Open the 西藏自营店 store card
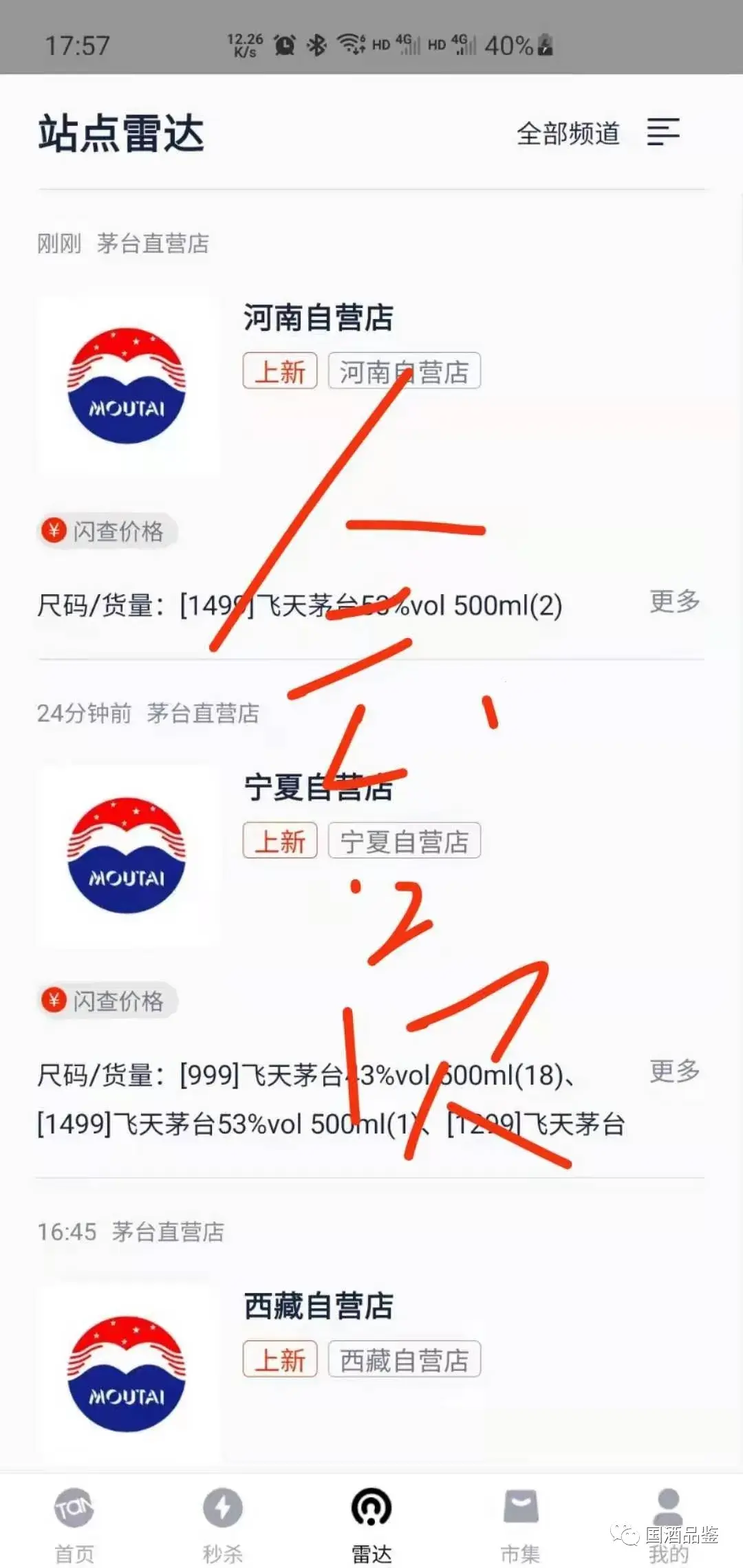The height and width of the screenshot is (1568, 743). click(318, 1306)
